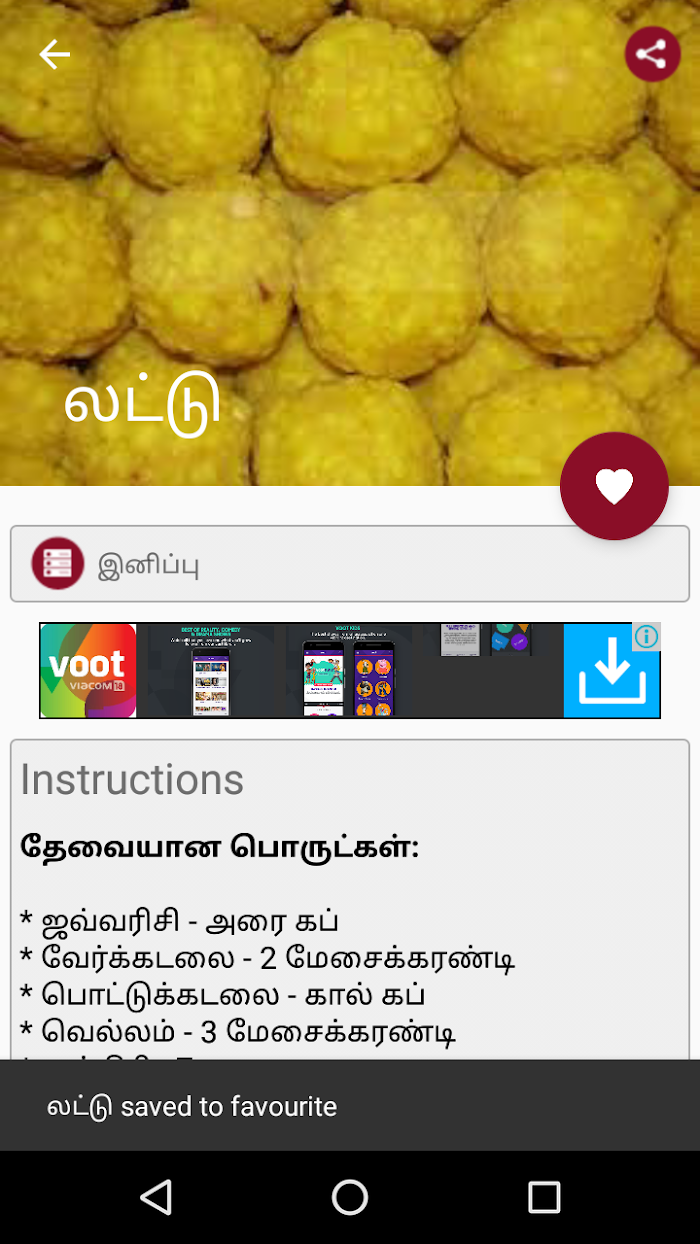Open the Voot ad banner
Viewport: 700px width, 1244px height.
click(x=350, y=670)
